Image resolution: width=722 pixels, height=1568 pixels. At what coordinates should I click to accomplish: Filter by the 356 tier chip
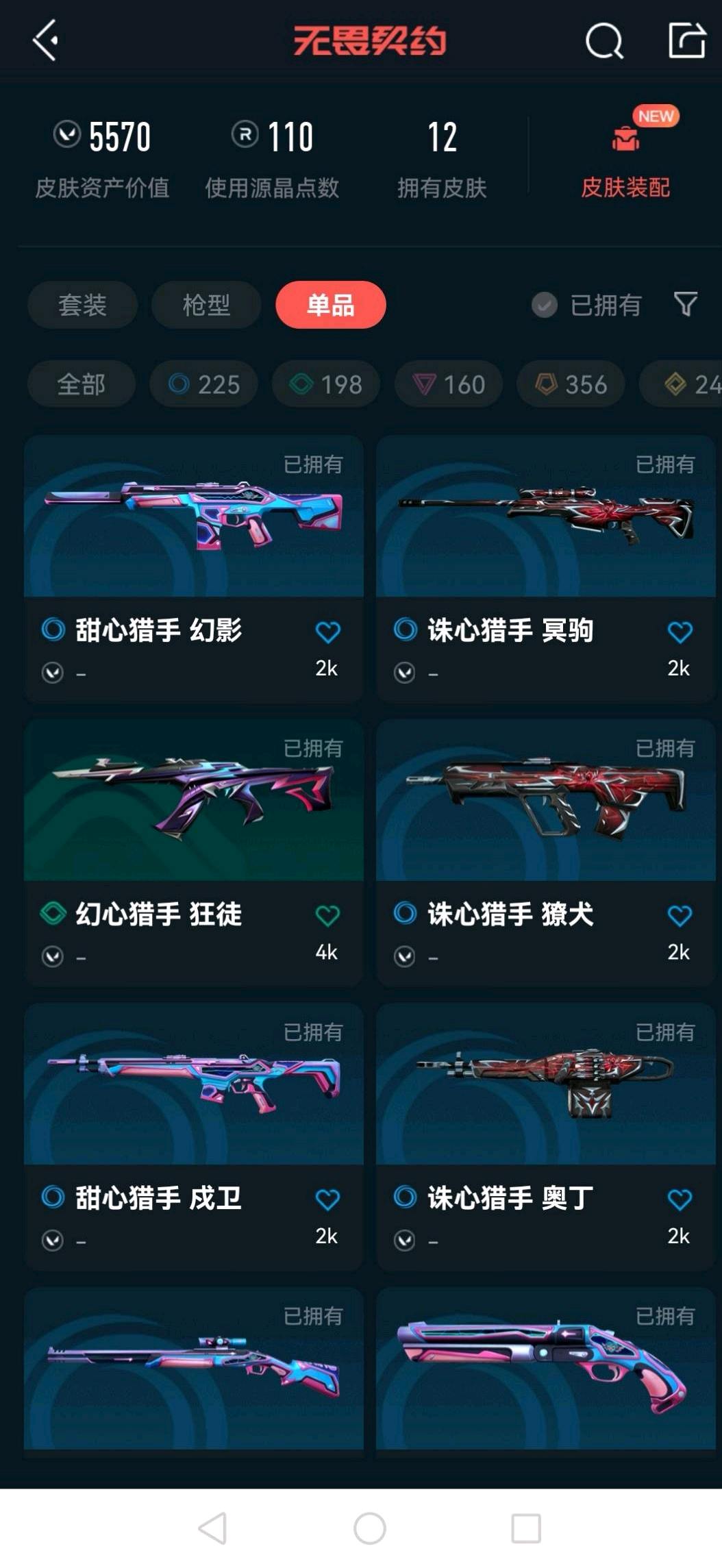(x=571, y=384)
